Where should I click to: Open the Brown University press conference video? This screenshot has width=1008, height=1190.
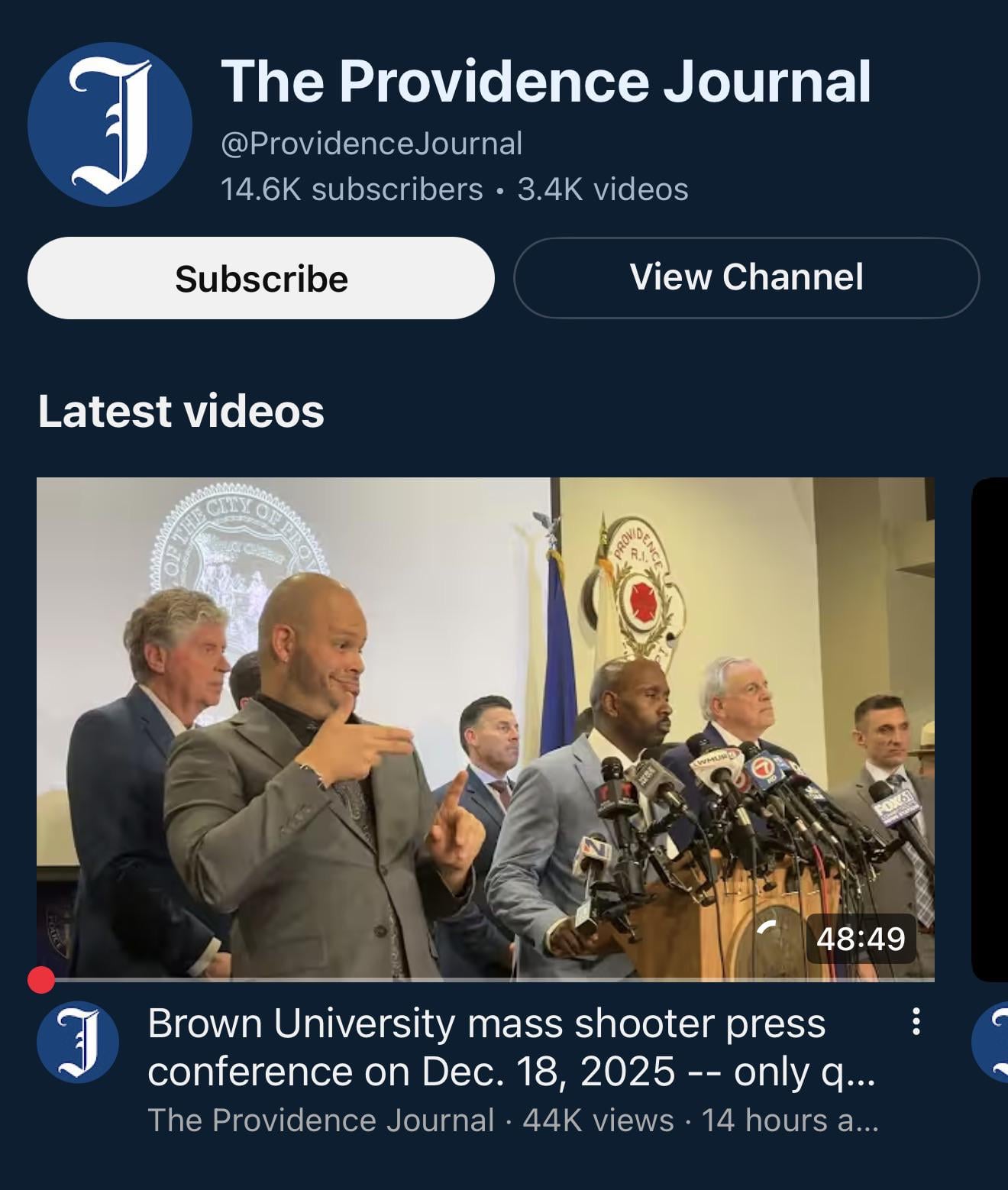pyautogui.click(x=485, y=728)
